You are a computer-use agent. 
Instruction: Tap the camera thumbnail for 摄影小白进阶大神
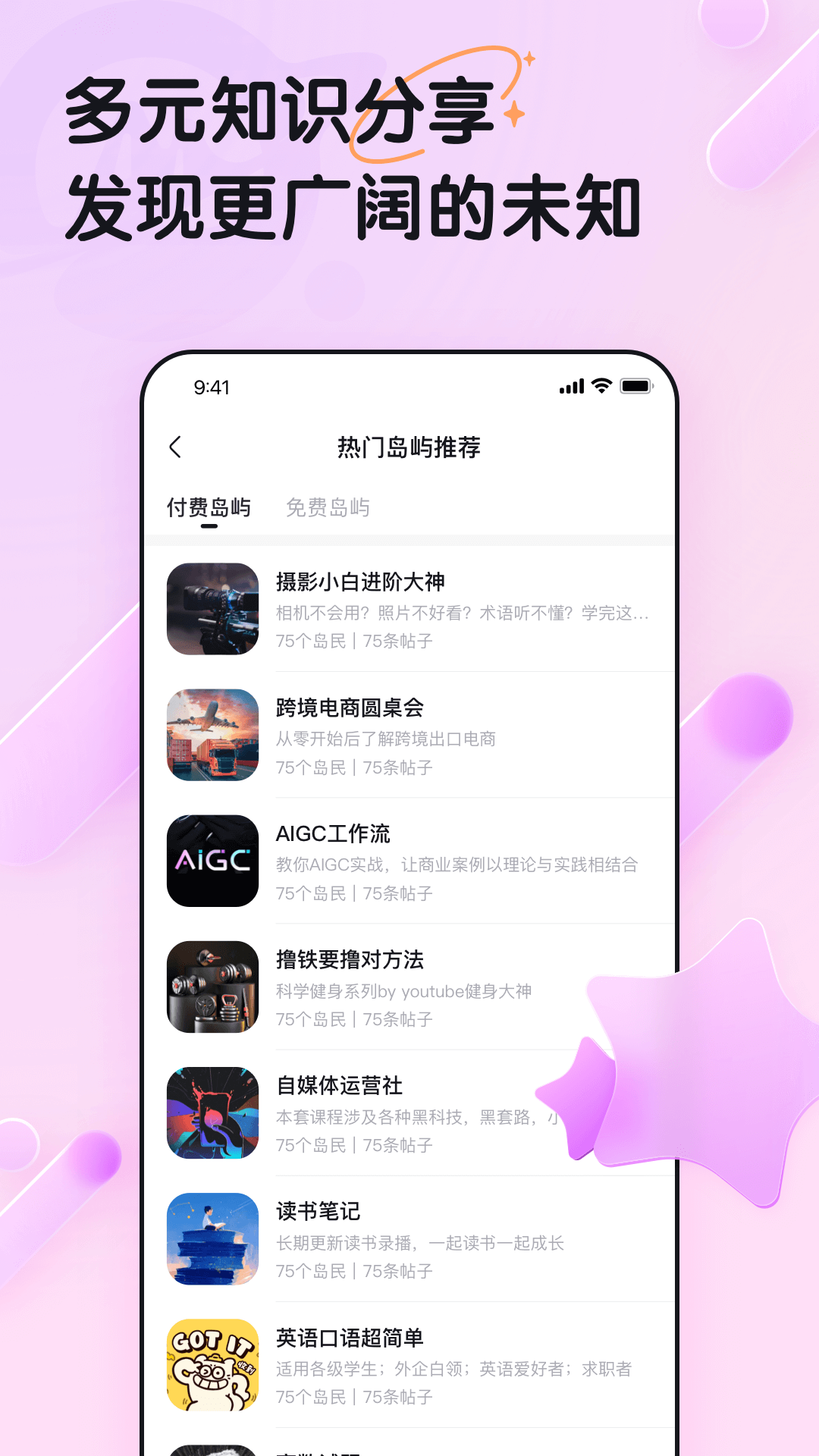click(x=212, y=610)
